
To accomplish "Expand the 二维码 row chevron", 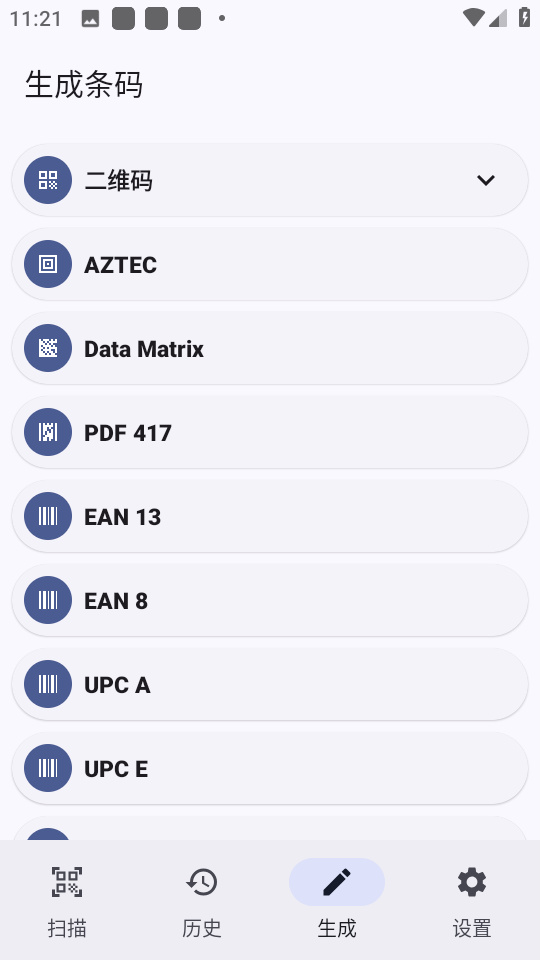I will [x=486, y=180].
